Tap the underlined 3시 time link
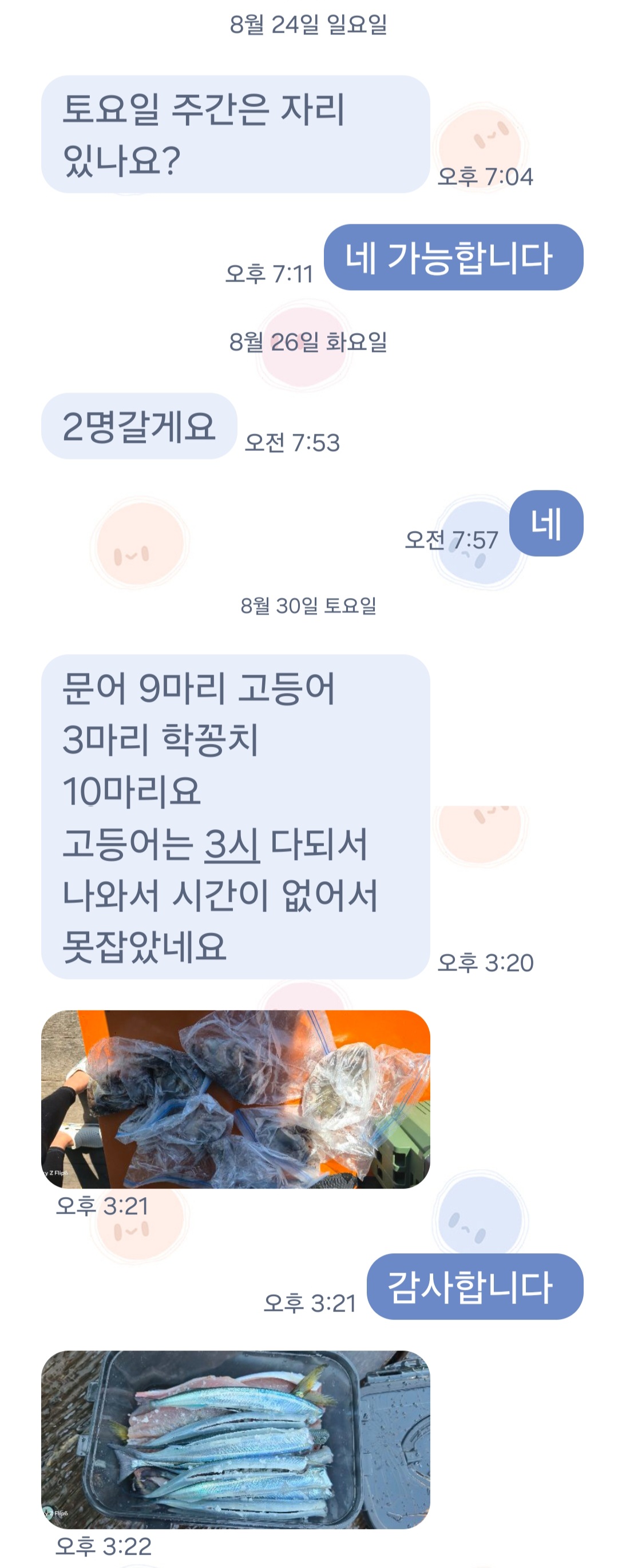 click(231, 845)
